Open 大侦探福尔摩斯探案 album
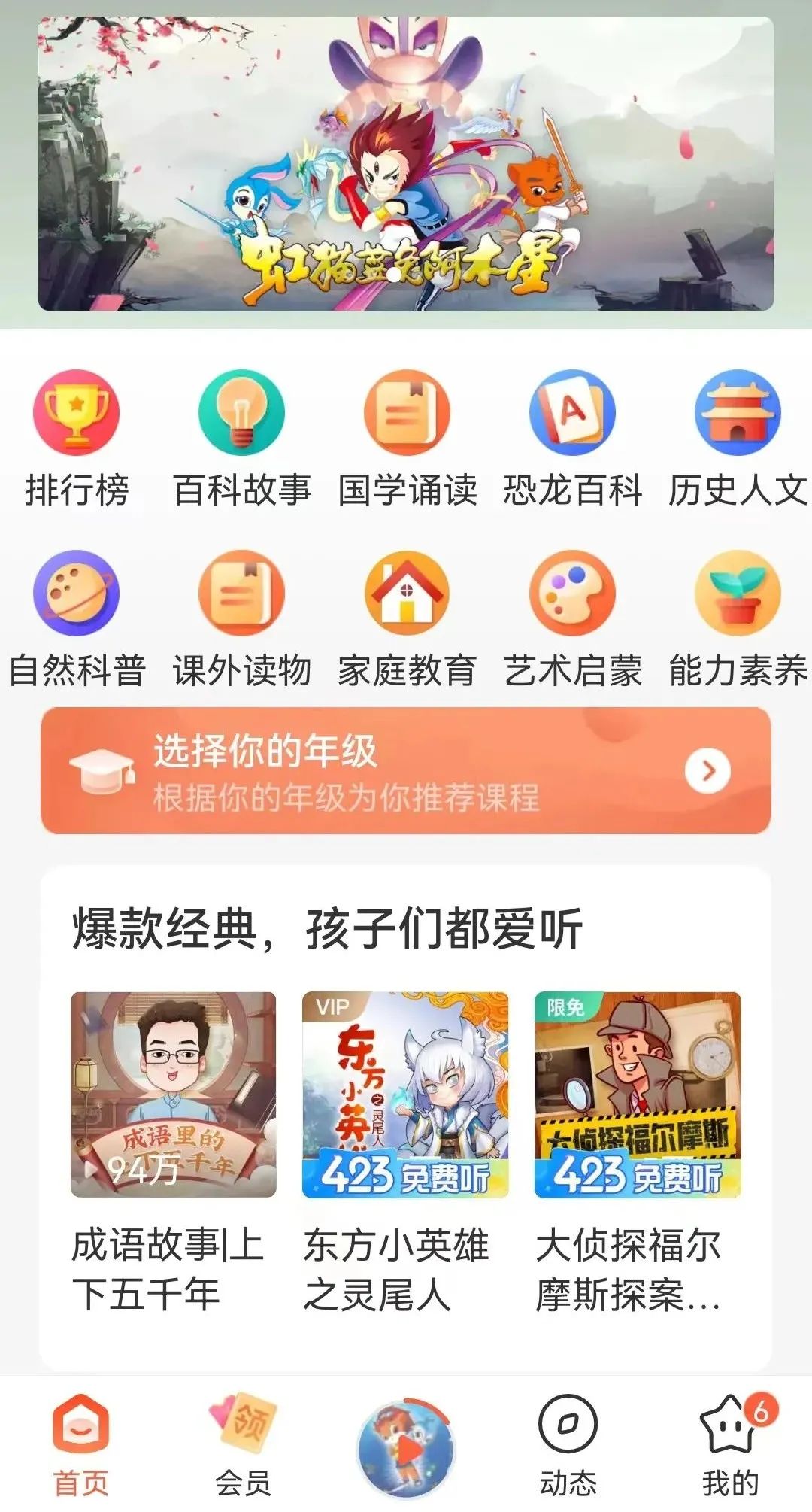The image size is (812, 1512). tap(638, 1152)
